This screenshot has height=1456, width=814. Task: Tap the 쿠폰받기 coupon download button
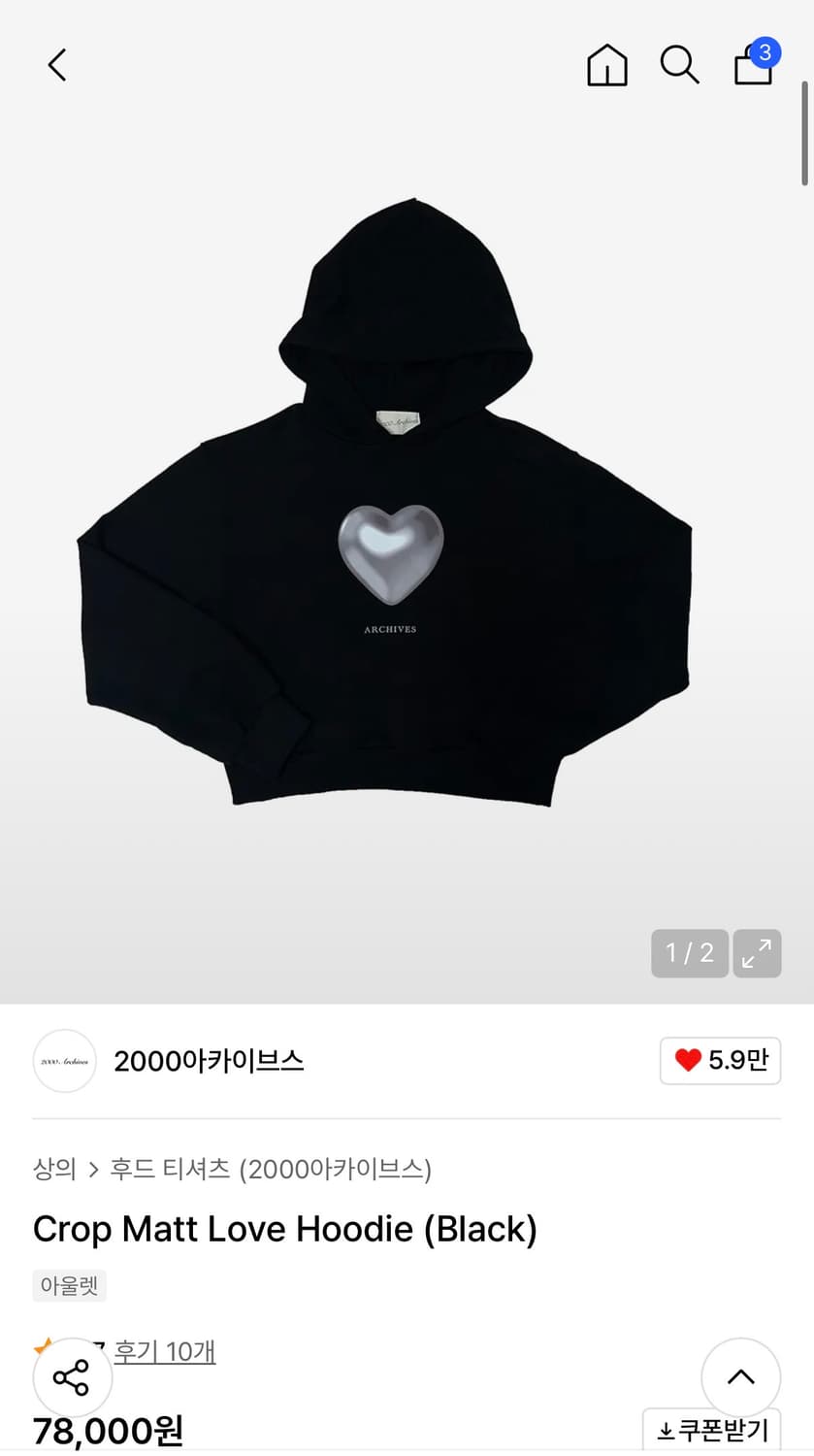[712, 1428]
